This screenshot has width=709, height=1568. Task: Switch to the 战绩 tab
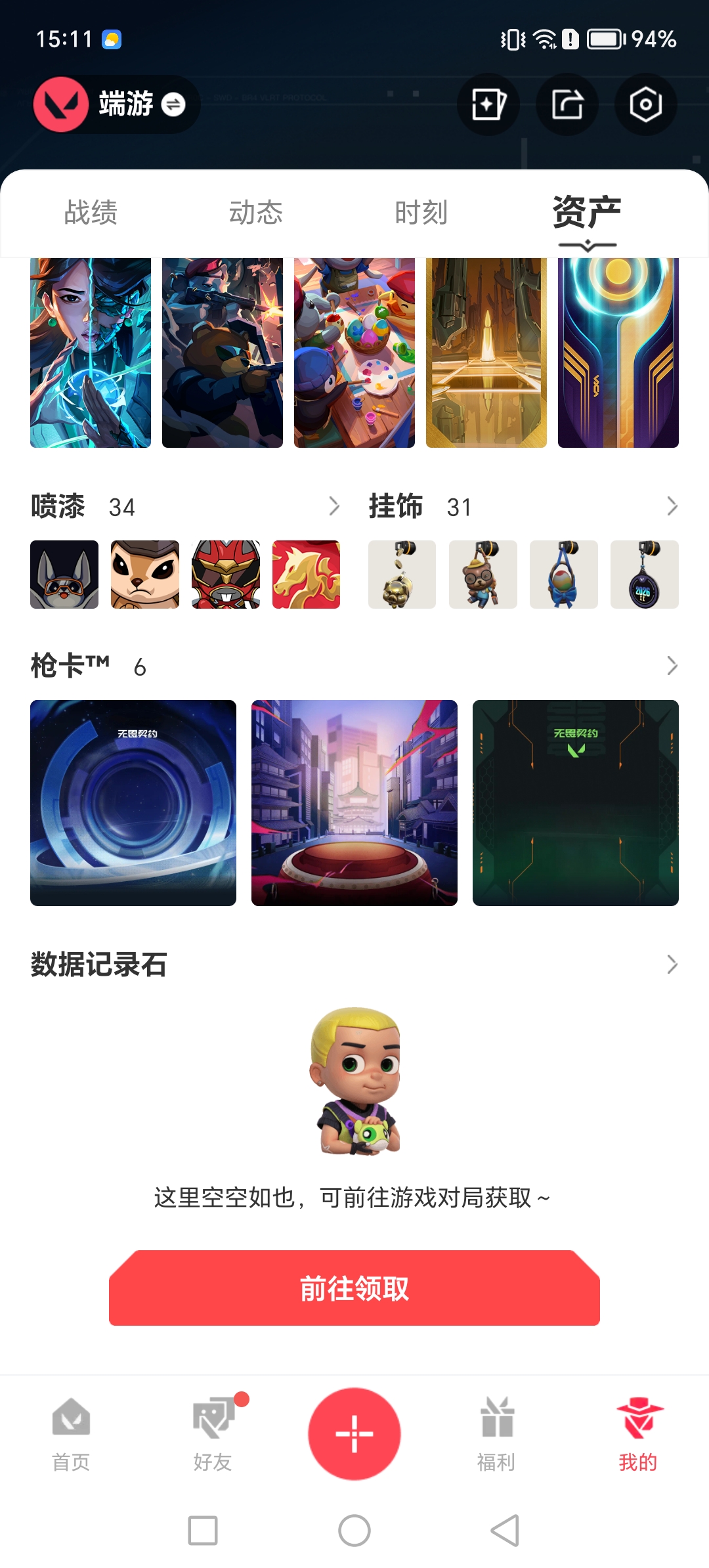tap(91, 212)
